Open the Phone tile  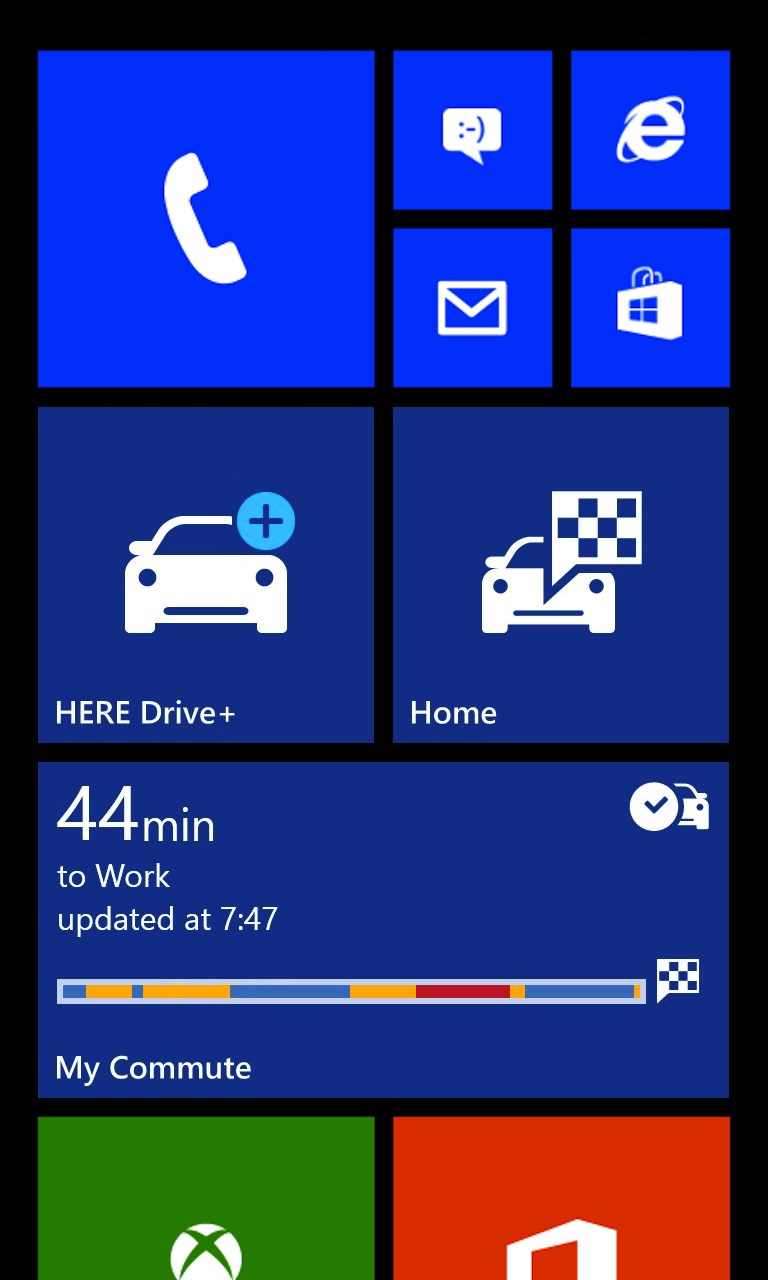click(x=206, y=218)
